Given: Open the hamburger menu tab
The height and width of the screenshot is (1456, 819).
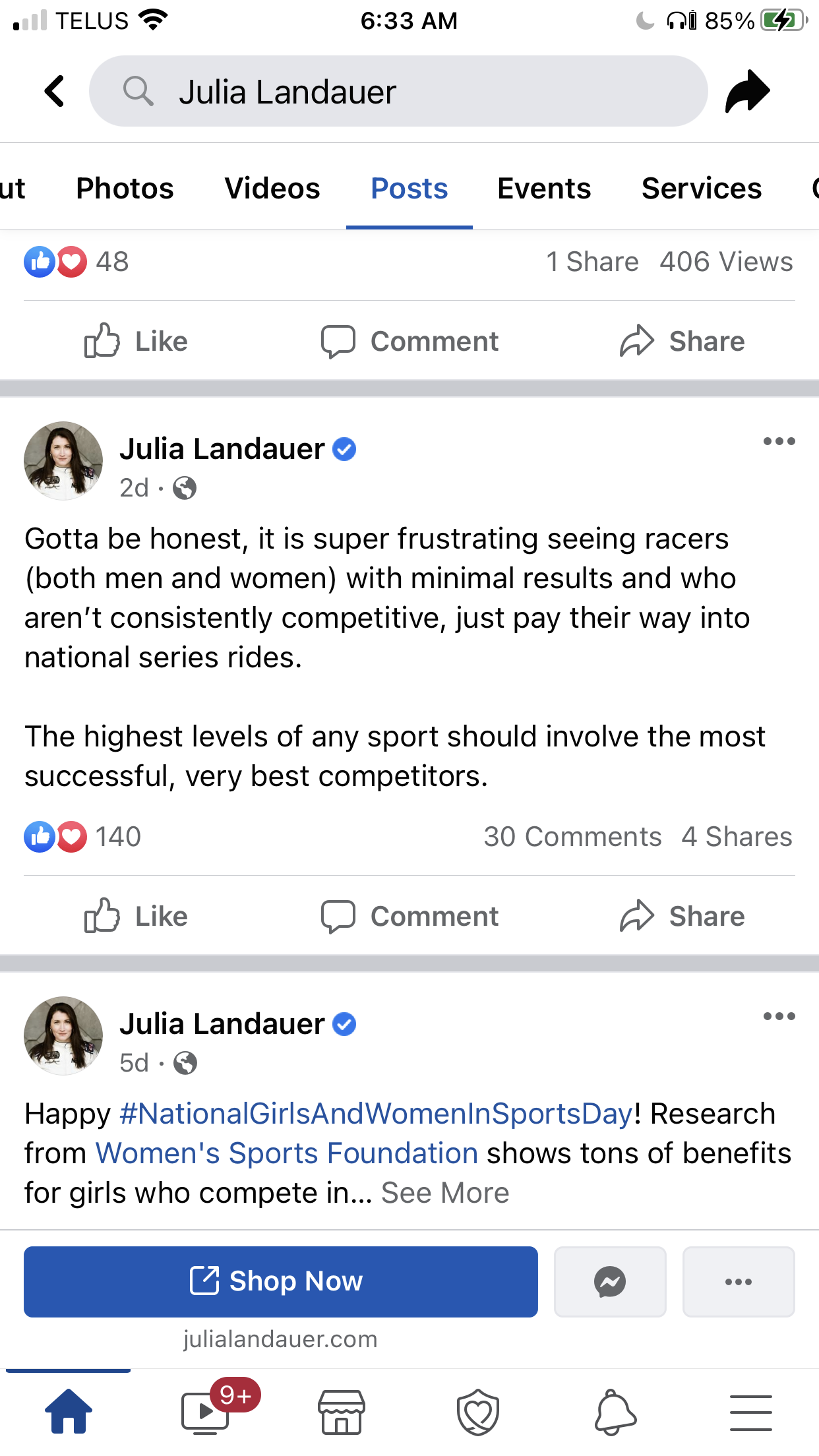Looking at the screenshot, I should click(x=750, y=1412).
